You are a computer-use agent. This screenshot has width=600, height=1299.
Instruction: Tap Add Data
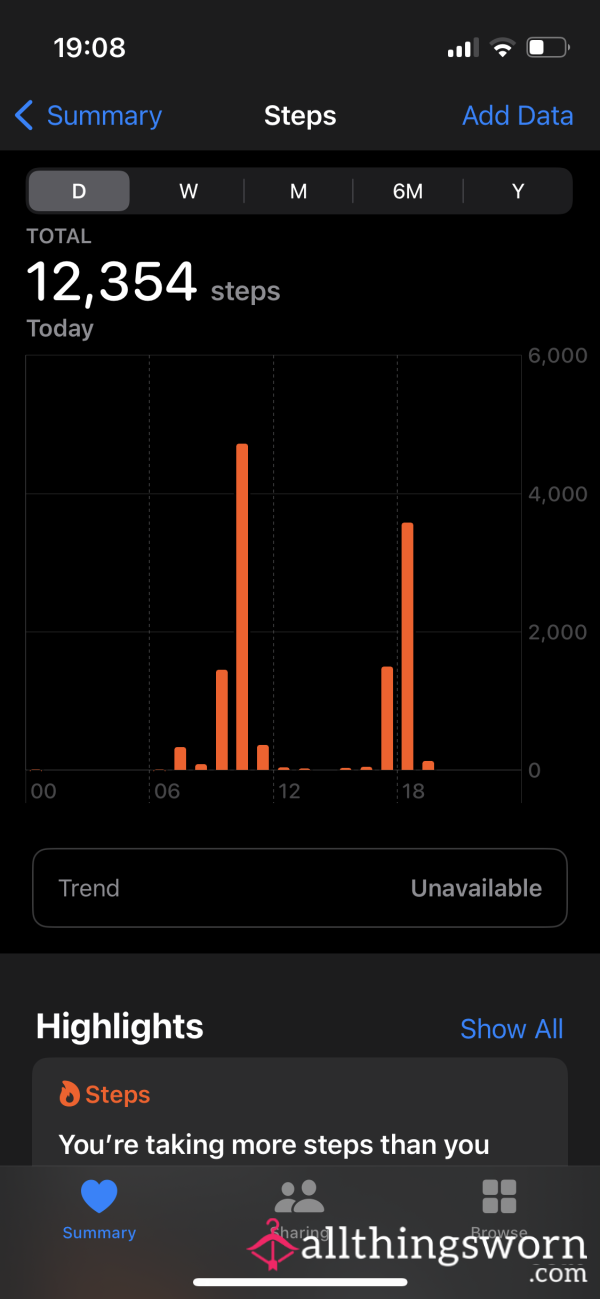(517, 116)
